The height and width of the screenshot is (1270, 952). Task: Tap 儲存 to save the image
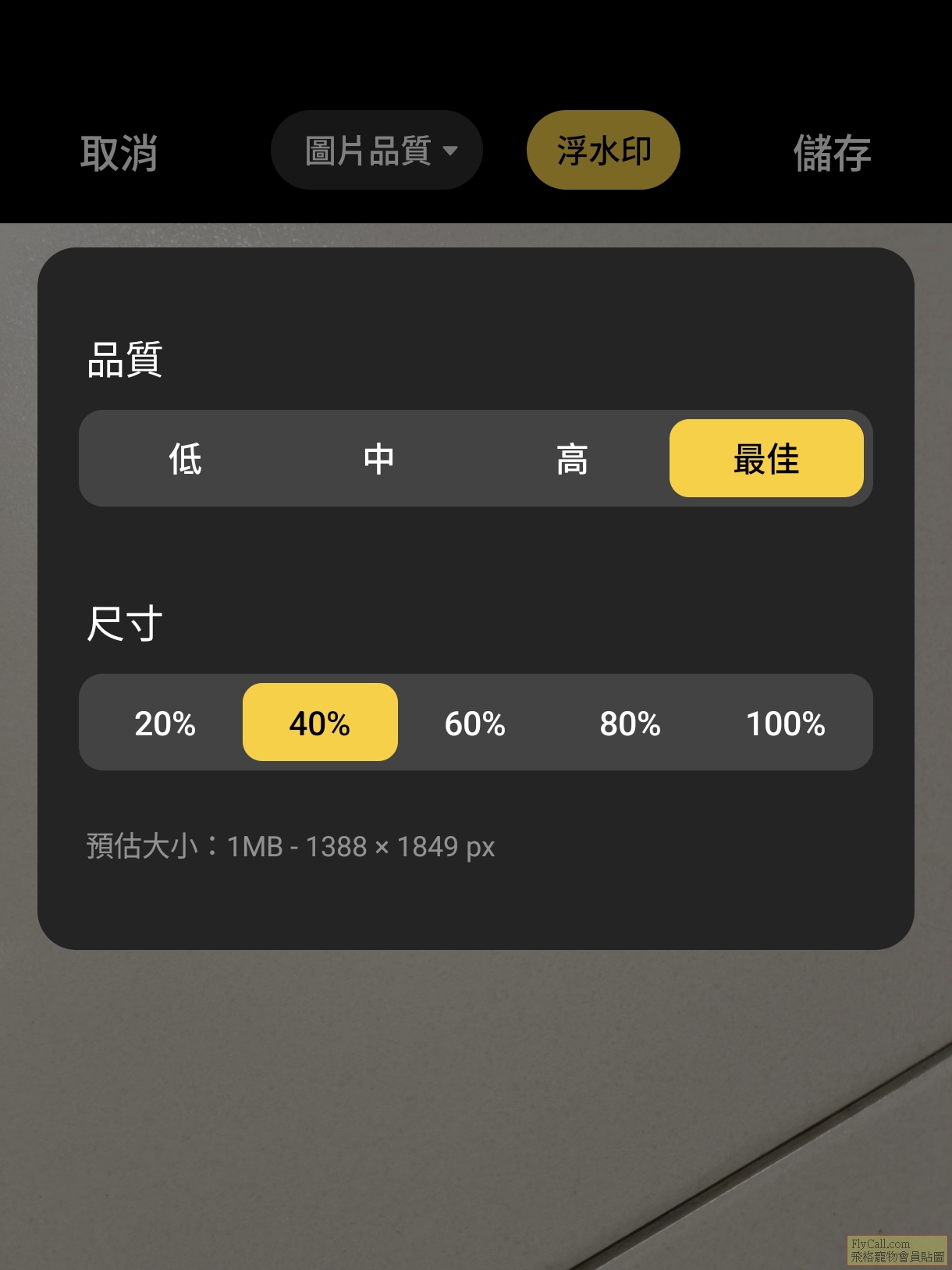tap(832, 152)
